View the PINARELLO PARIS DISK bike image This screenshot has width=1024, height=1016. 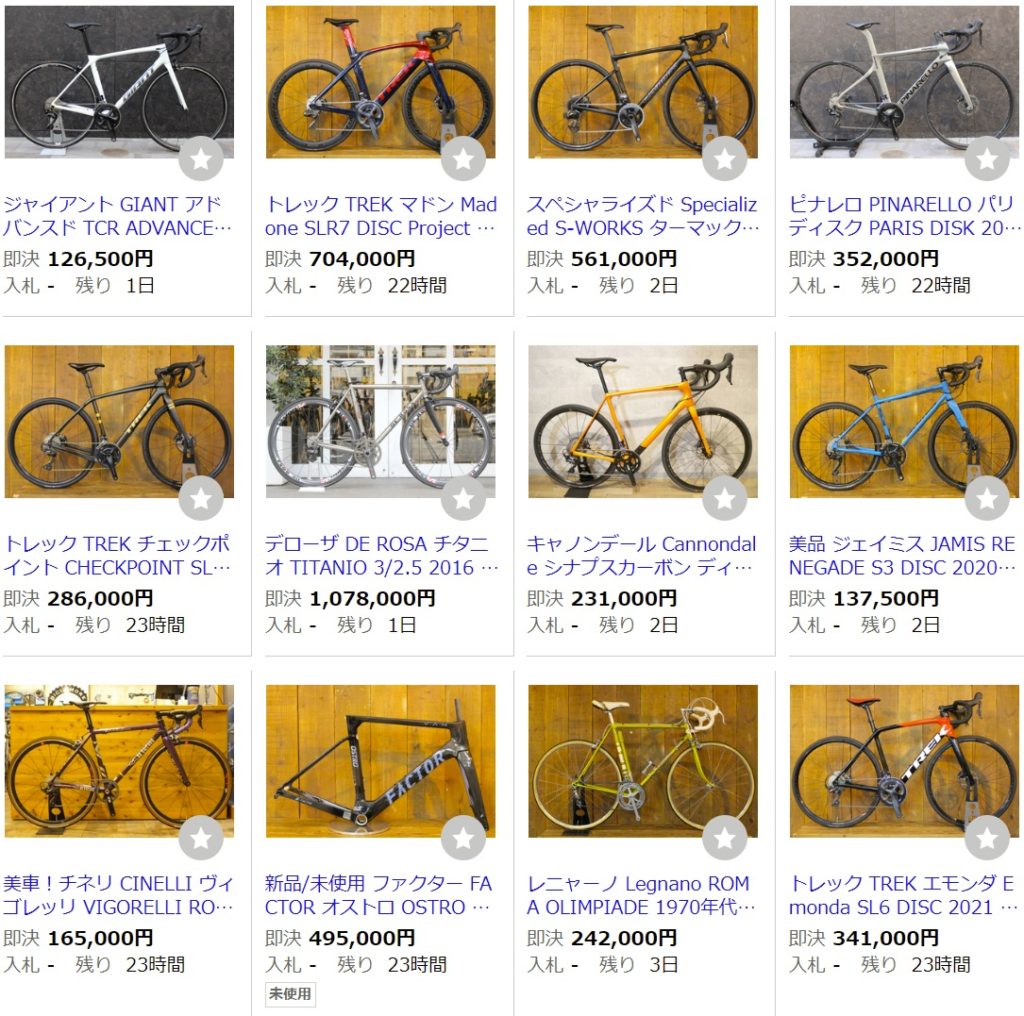tap(904, 82)
